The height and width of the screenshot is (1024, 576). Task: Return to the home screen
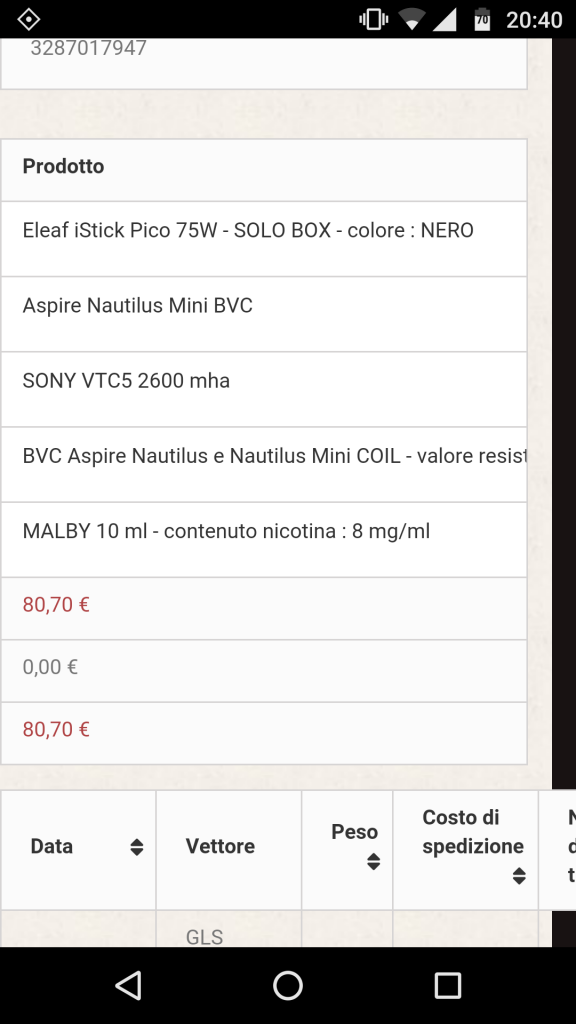coord(288,985)
